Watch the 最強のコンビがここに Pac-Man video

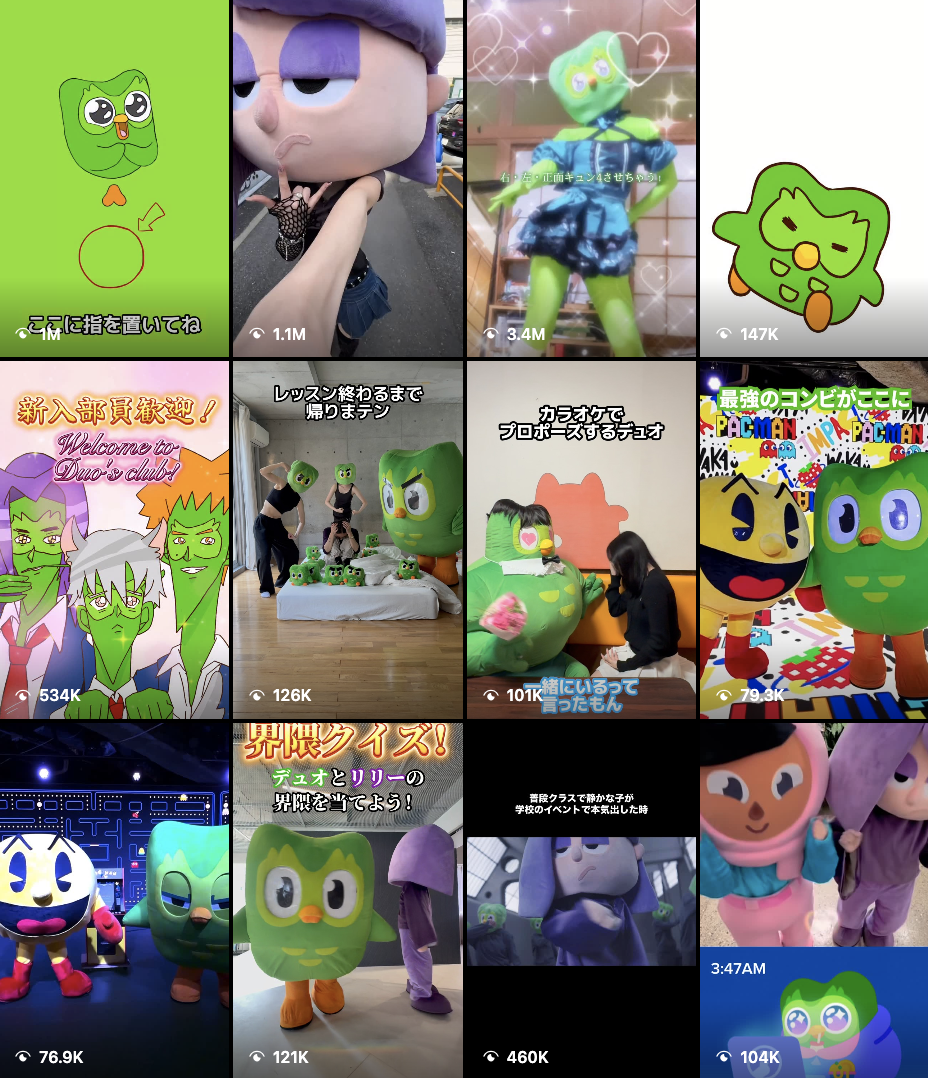814,540
